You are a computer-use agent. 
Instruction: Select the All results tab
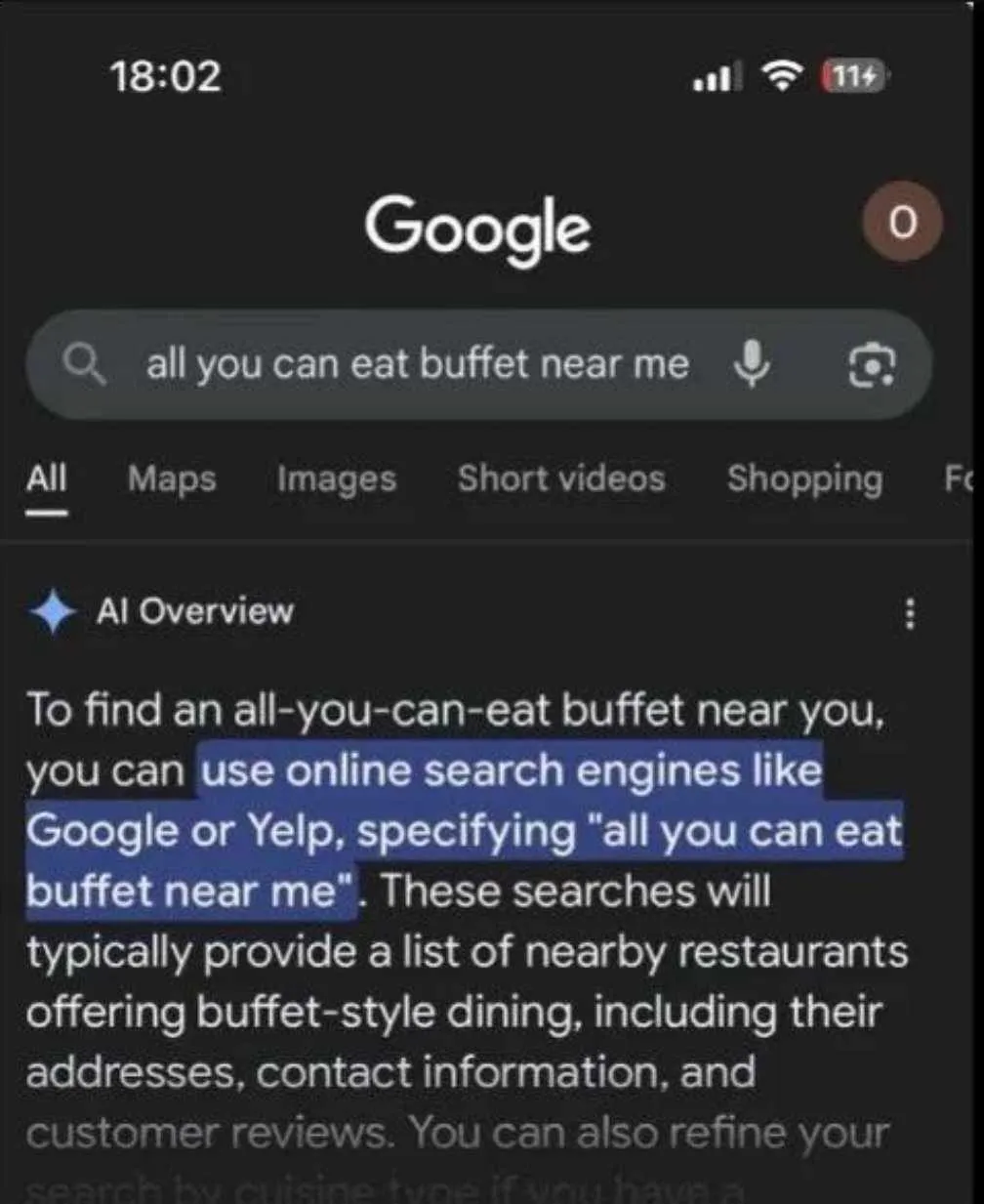tap(46, 478)
